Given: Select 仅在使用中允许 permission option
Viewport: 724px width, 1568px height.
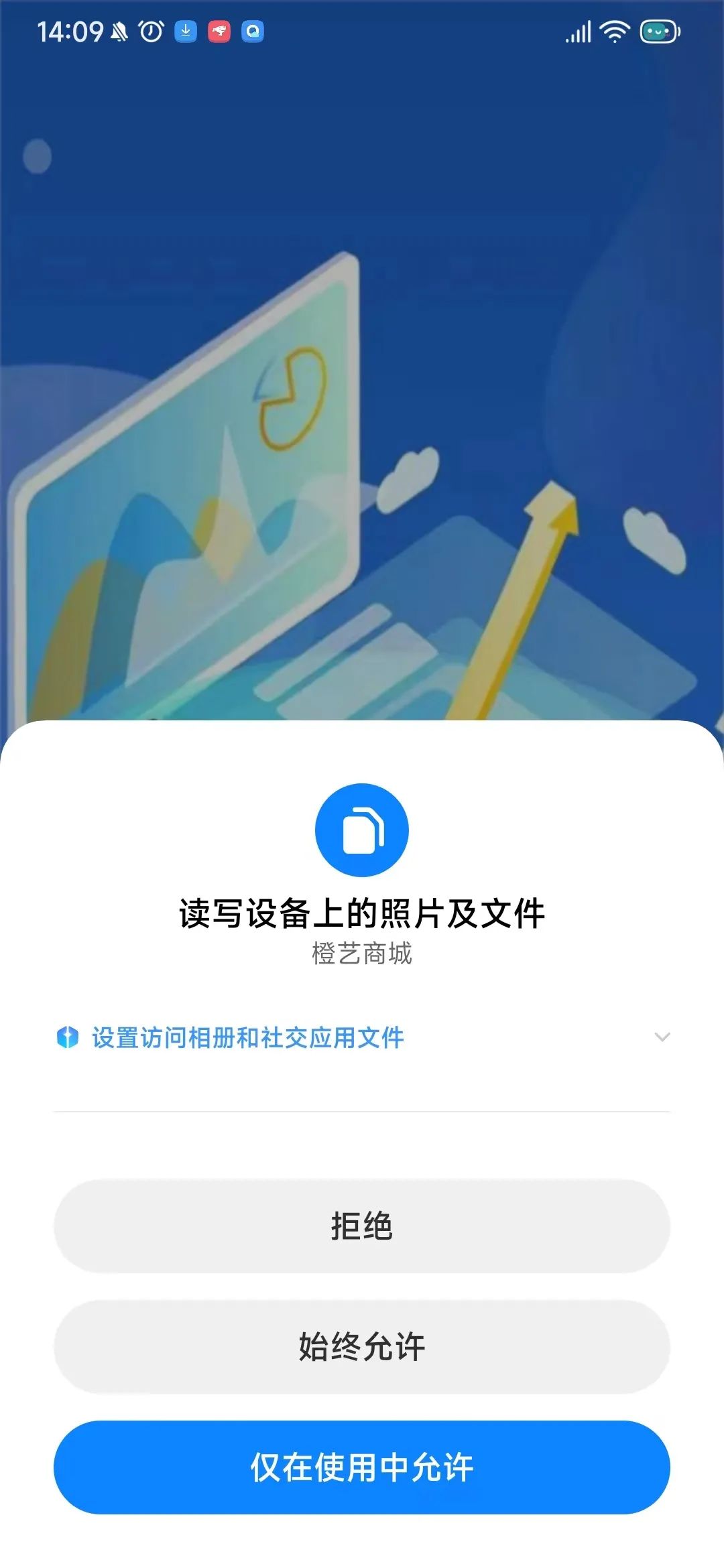Looking at the screenshot, I should [362, 1467].
